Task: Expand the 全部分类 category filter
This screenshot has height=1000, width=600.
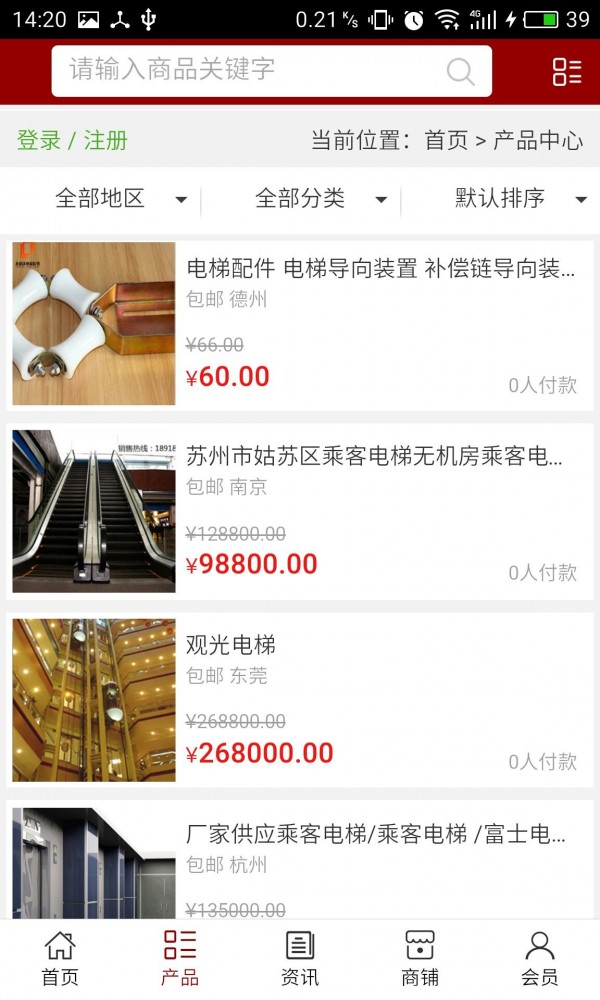Action: point(320,198)
